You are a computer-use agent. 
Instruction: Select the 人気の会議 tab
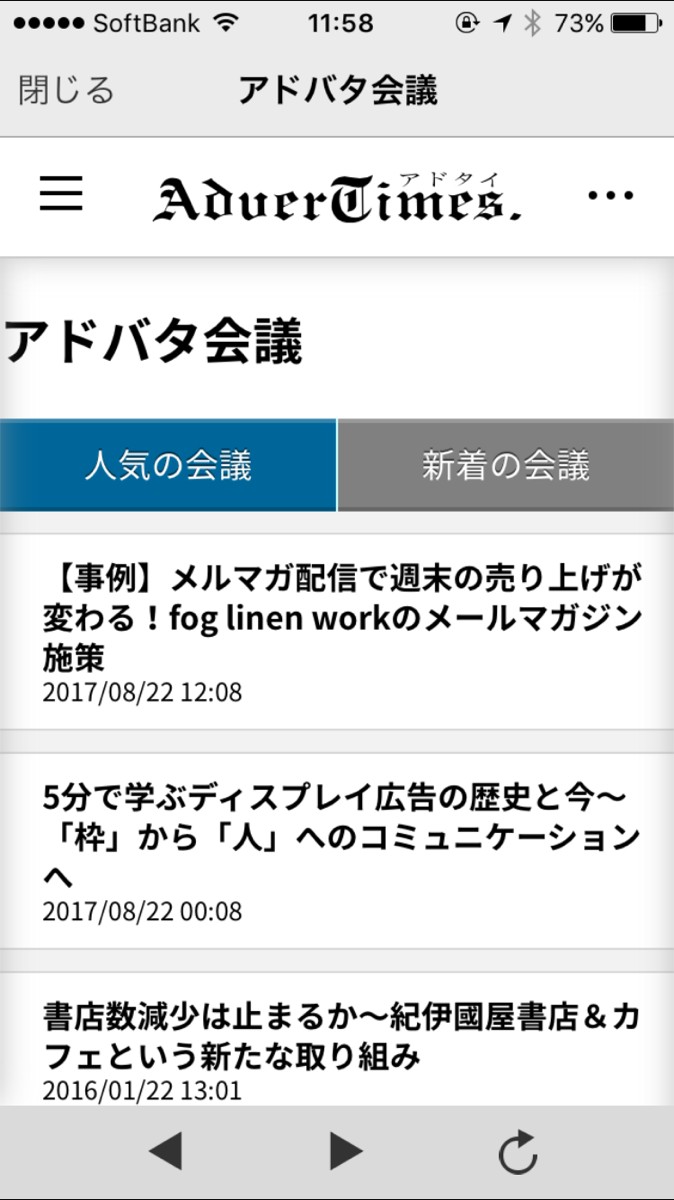pos(168,466)
